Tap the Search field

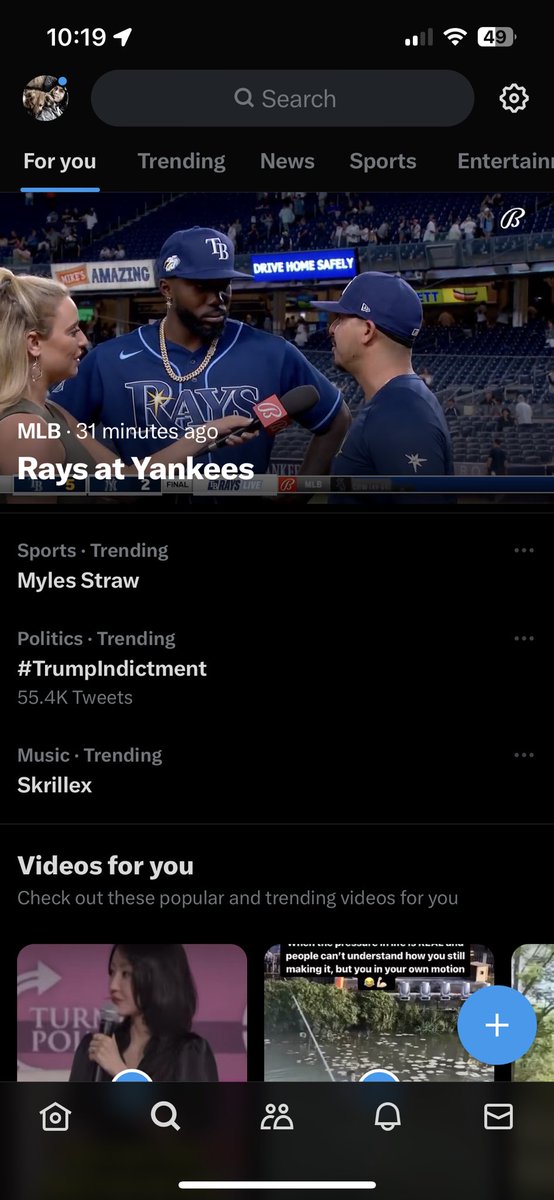[282, 98]
